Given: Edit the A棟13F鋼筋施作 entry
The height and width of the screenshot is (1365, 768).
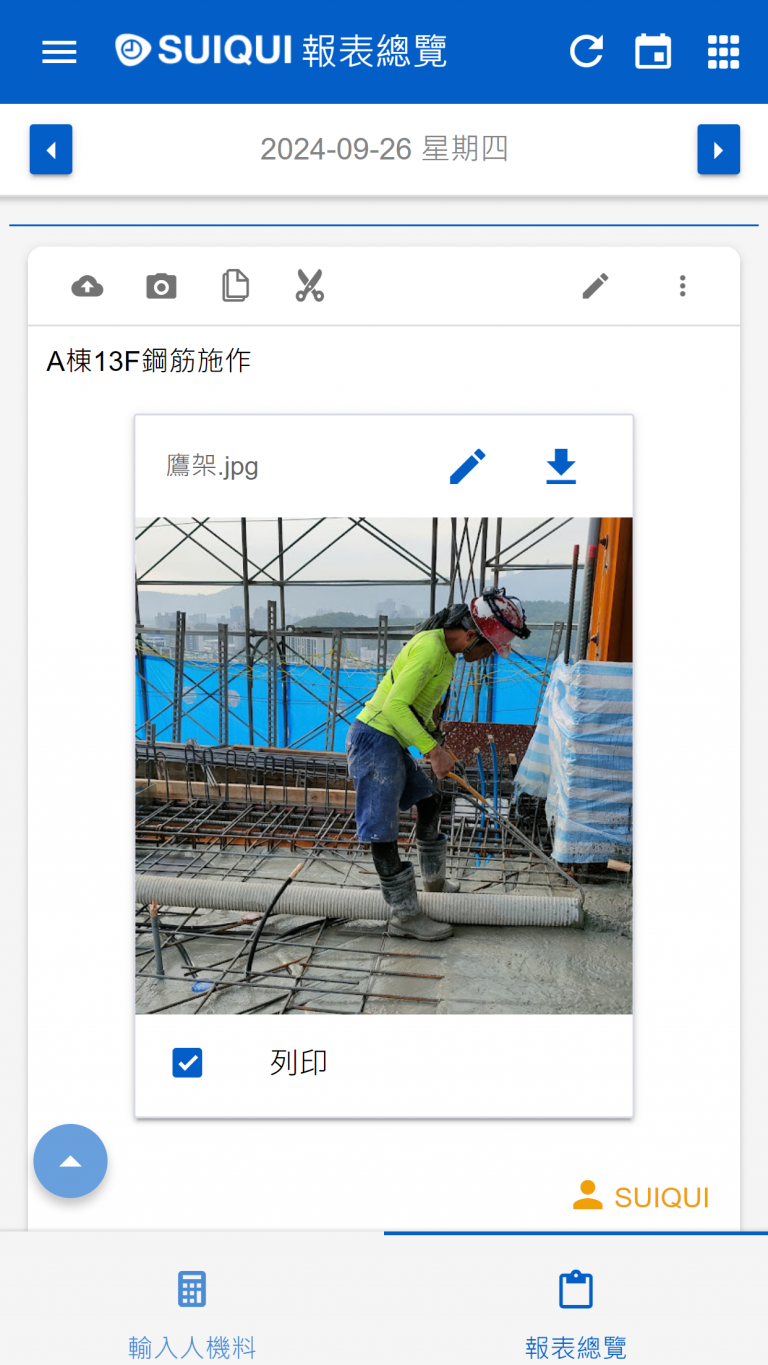Looking at the screenshot, I should [595, 287].
